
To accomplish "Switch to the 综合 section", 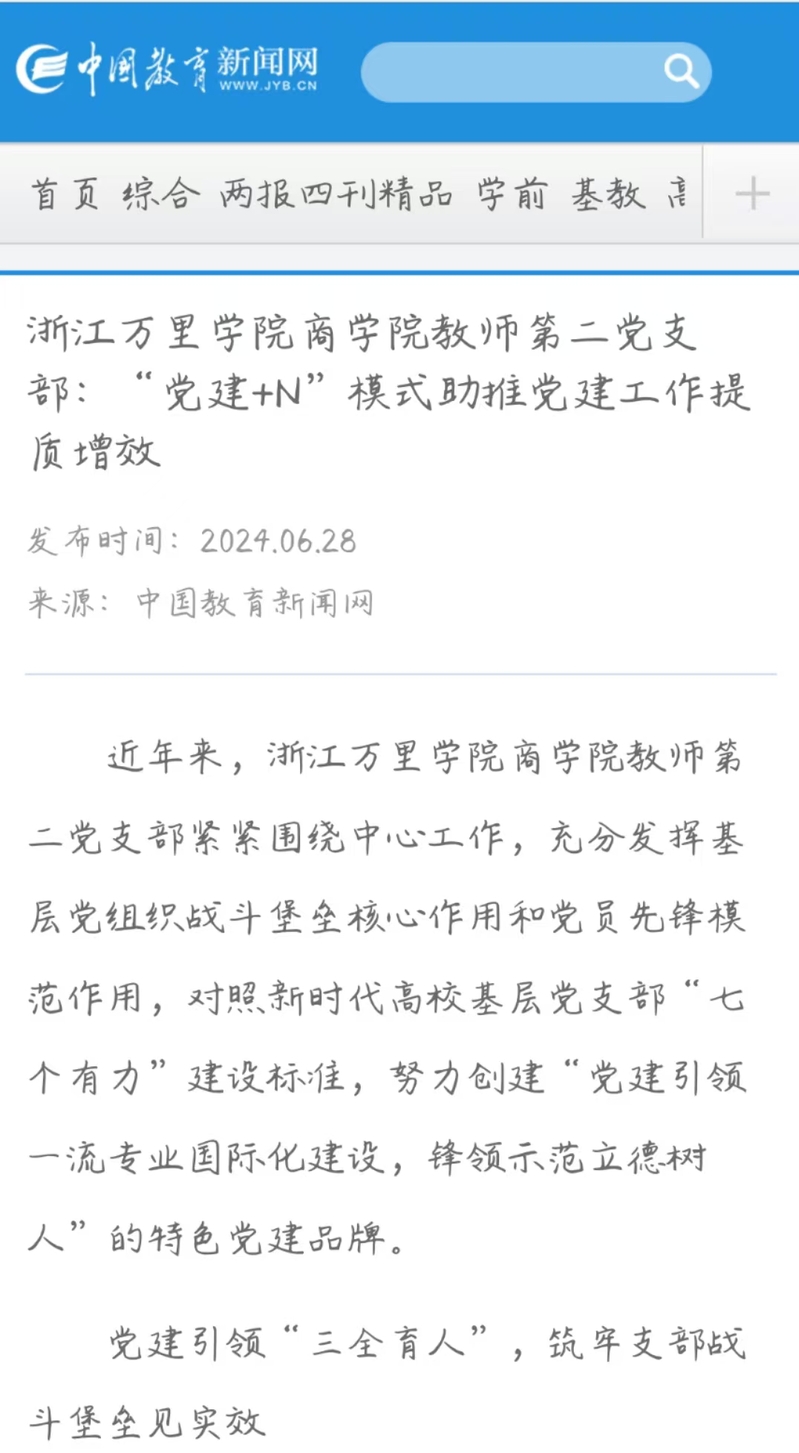I will click(161, 195).
